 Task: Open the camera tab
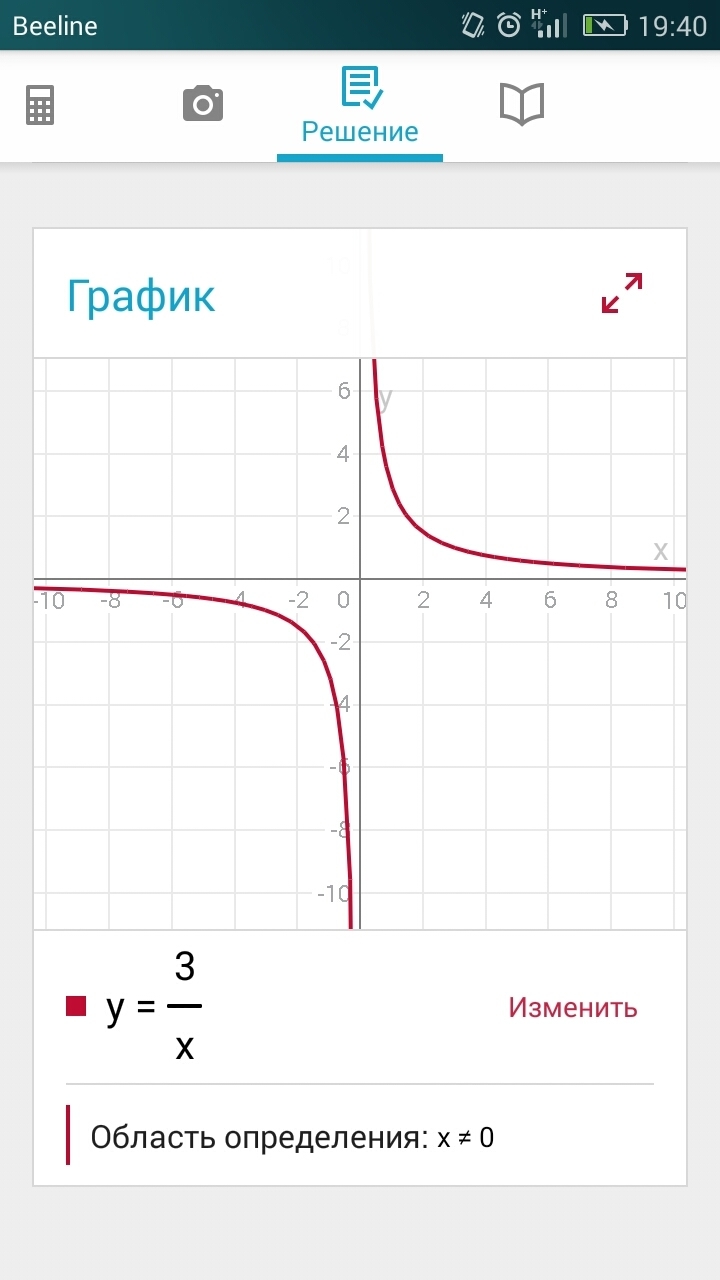click(203, 104)
